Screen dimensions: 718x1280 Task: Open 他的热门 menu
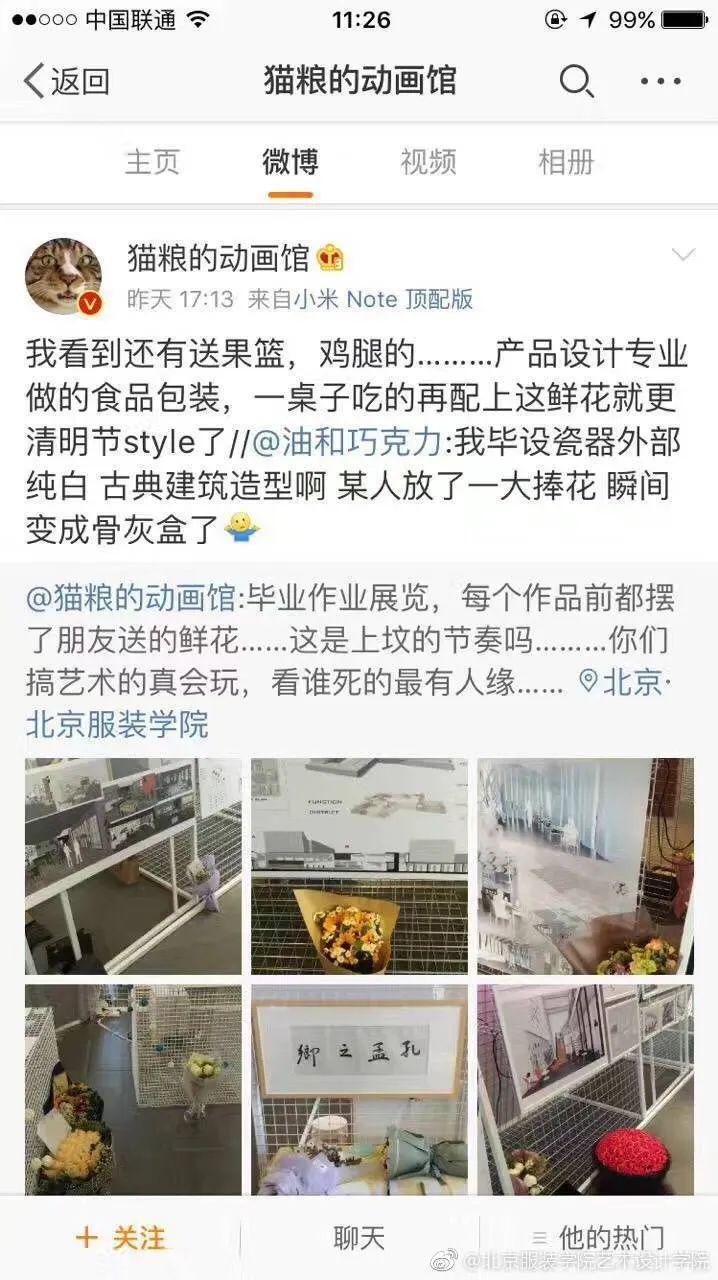[598, 1238]
